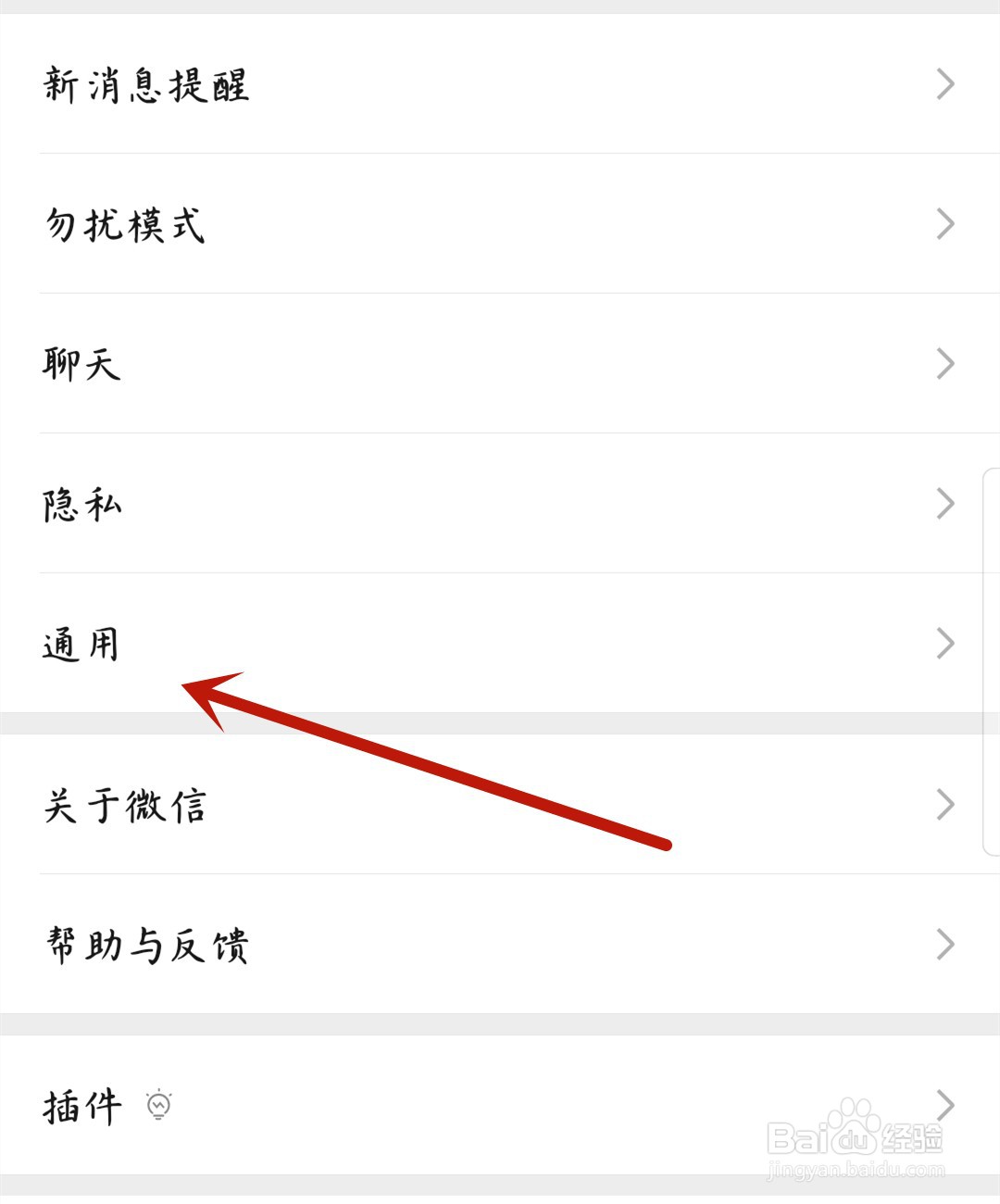
Task: Click the chevron beside 聊天
Action: coord(945,363)
